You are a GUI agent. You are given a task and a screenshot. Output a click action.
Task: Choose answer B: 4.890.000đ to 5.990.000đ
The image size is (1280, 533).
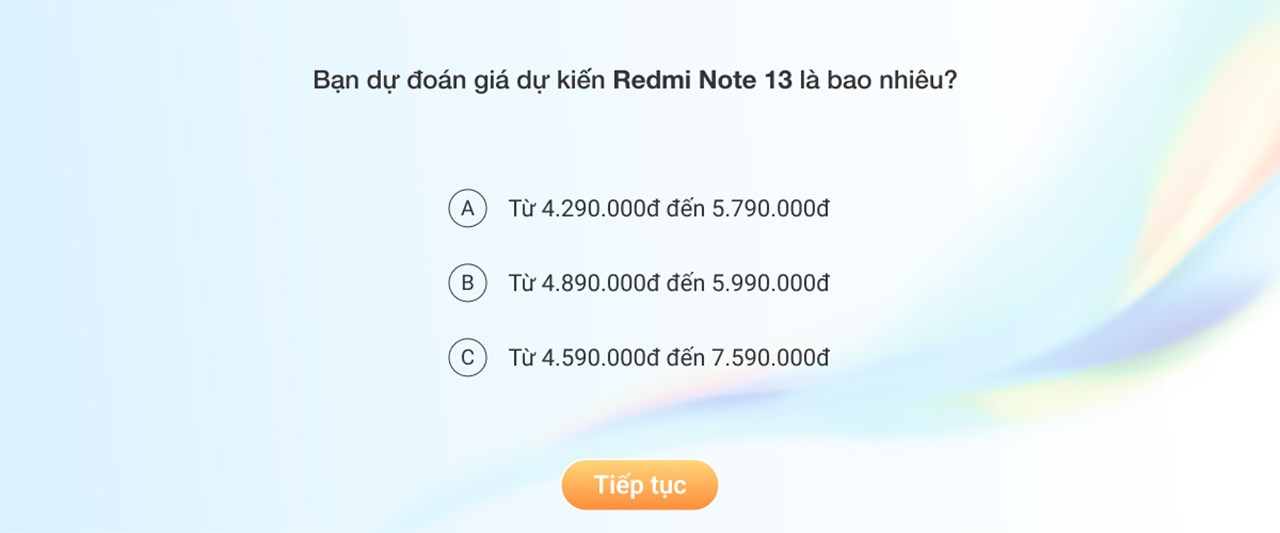tap(467, 283)
